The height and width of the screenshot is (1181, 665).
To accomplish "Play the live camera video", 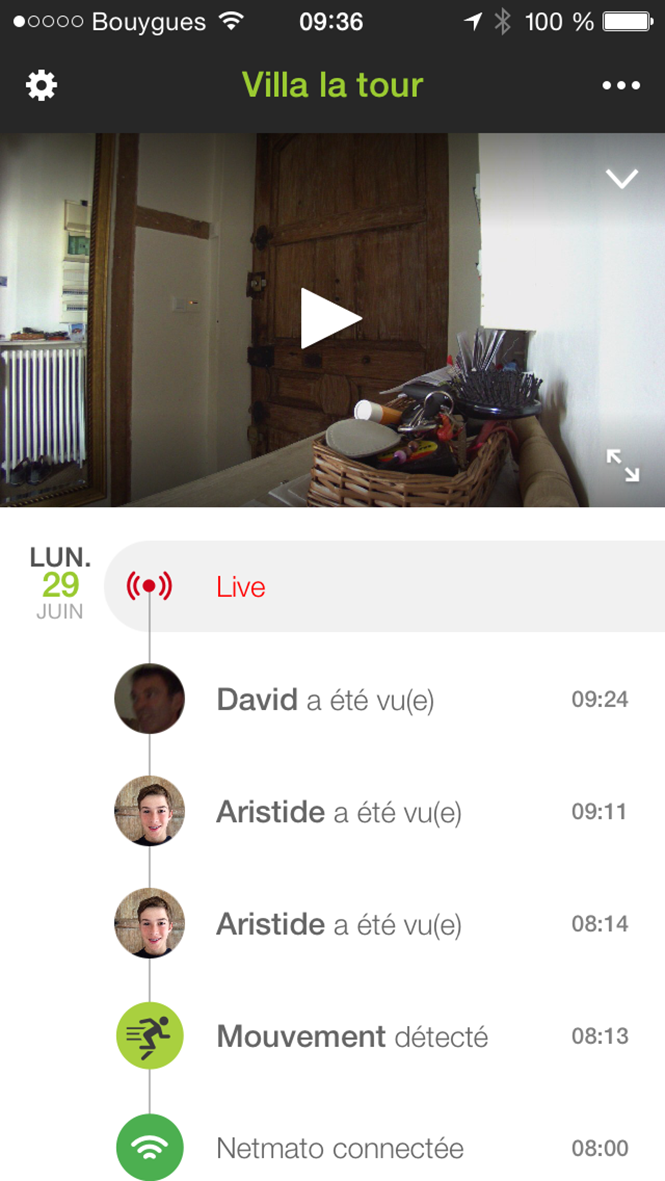I will [331, 319].
